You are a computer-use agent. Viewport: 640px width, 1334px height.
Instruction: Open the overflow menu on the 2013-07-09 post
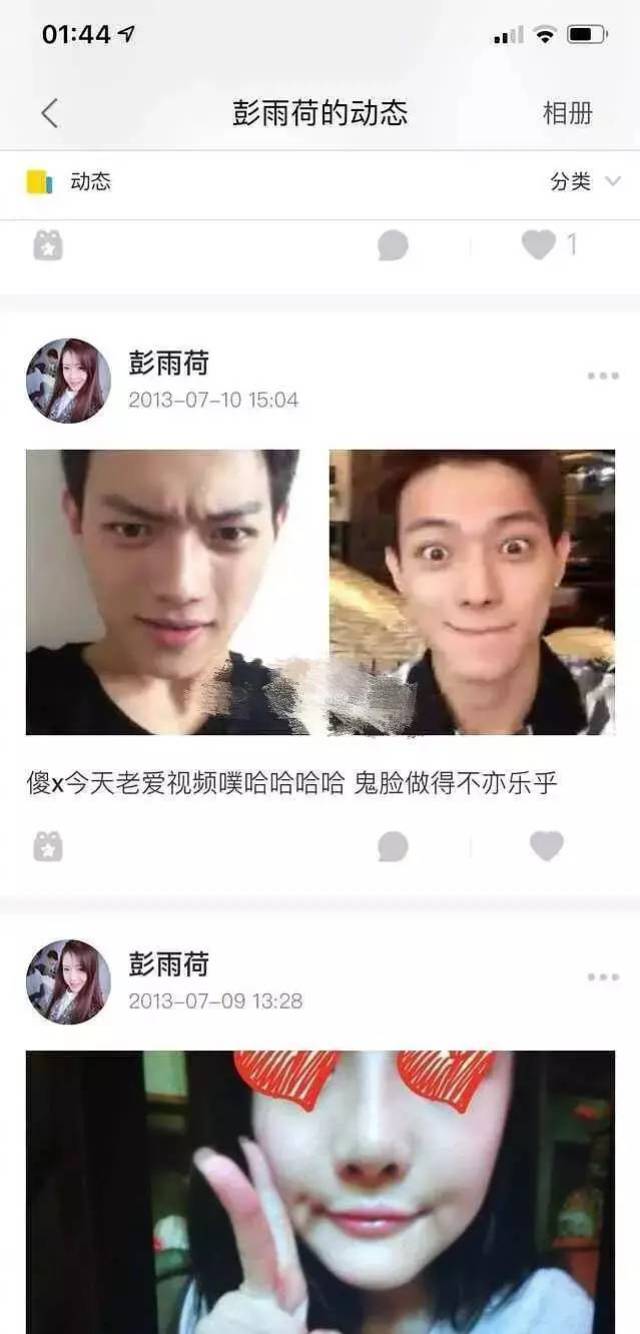[603, 977]
